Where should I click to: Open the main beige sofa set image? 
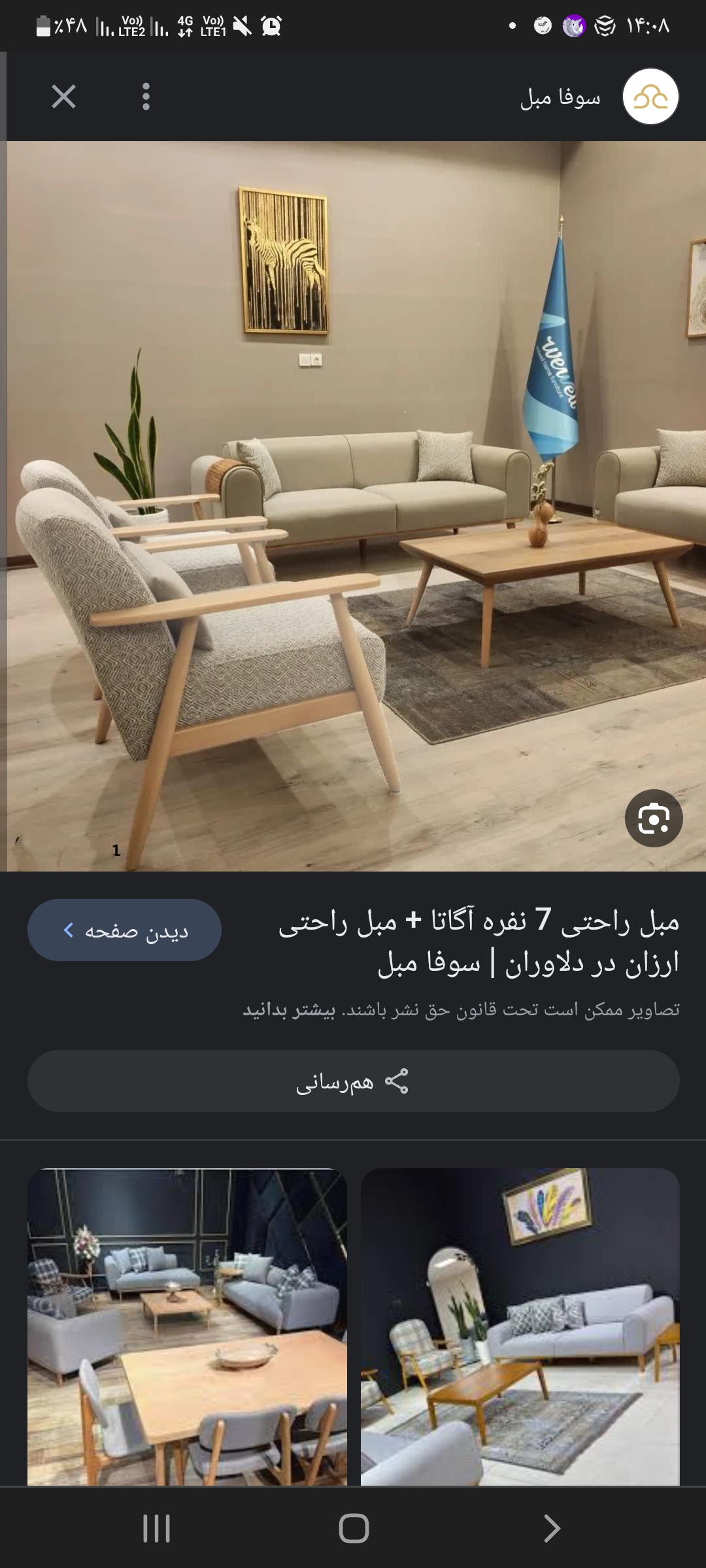353,506
